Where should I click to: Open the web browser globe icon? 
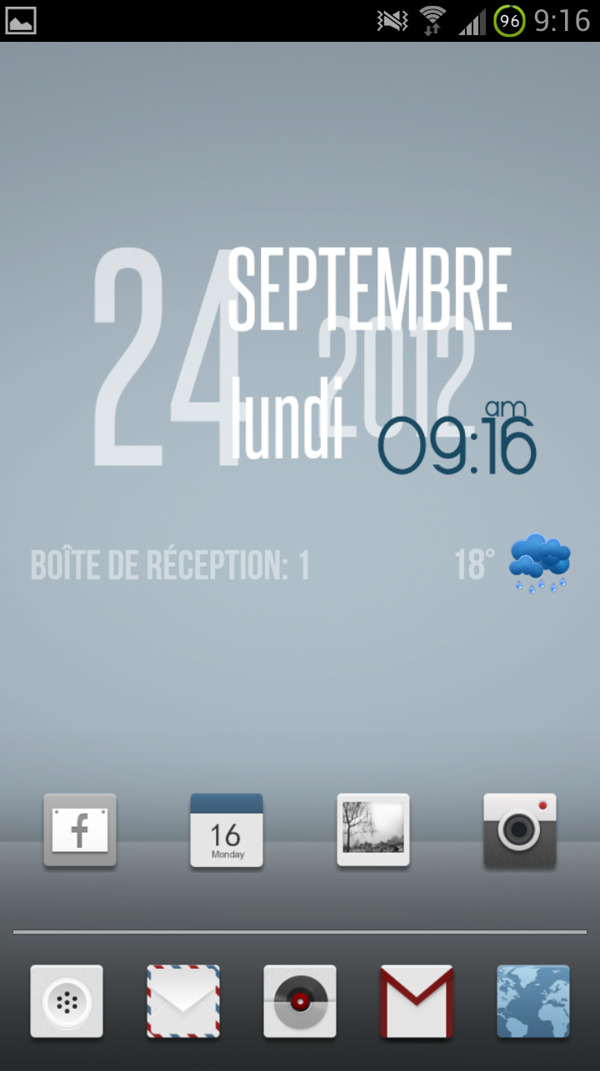pyautogui.click(x=533, y=1001)
